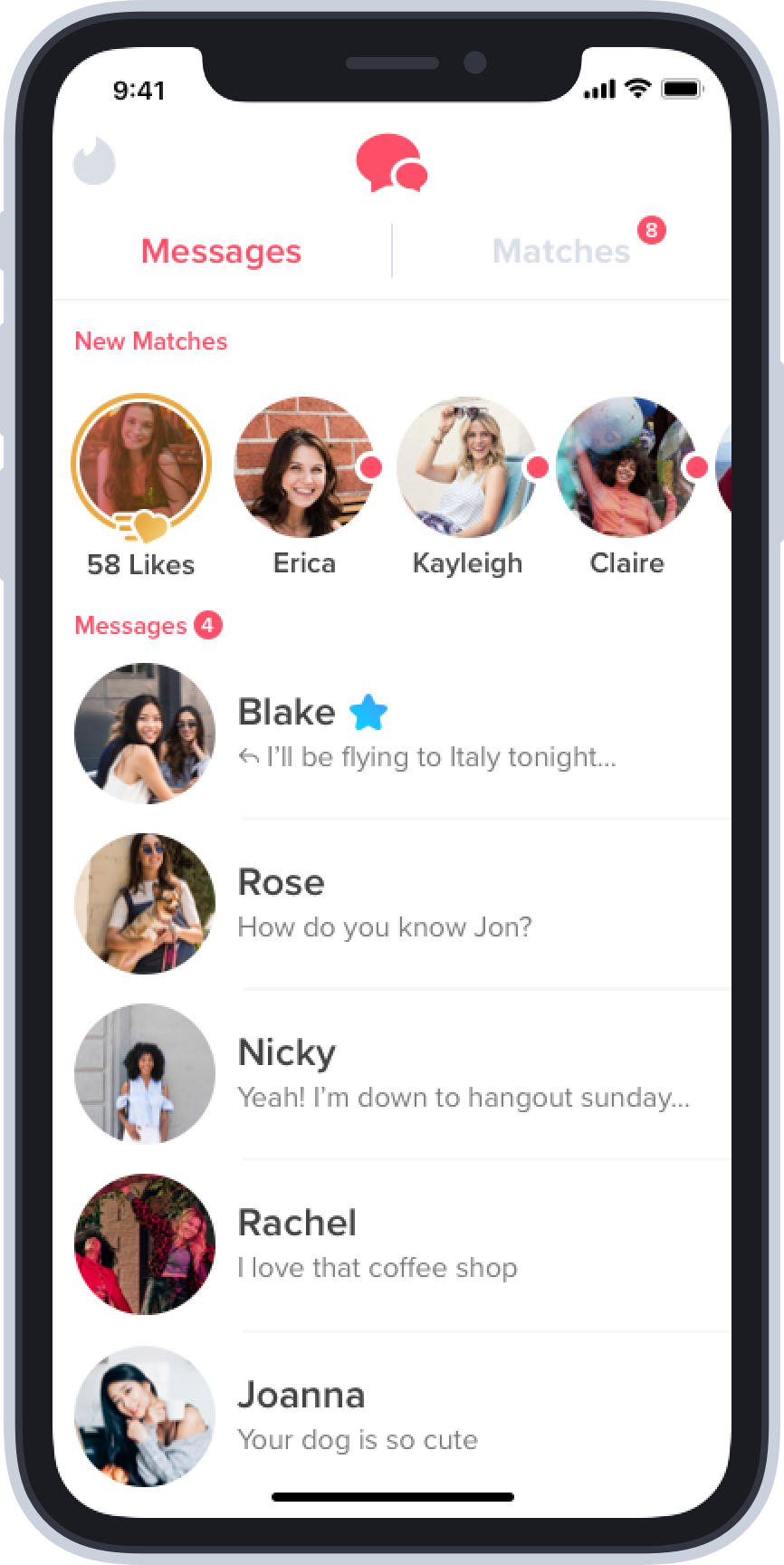Open Nicky's message thread
The height and width of the screenshot is (1565, 784).
click(392, 1074)
